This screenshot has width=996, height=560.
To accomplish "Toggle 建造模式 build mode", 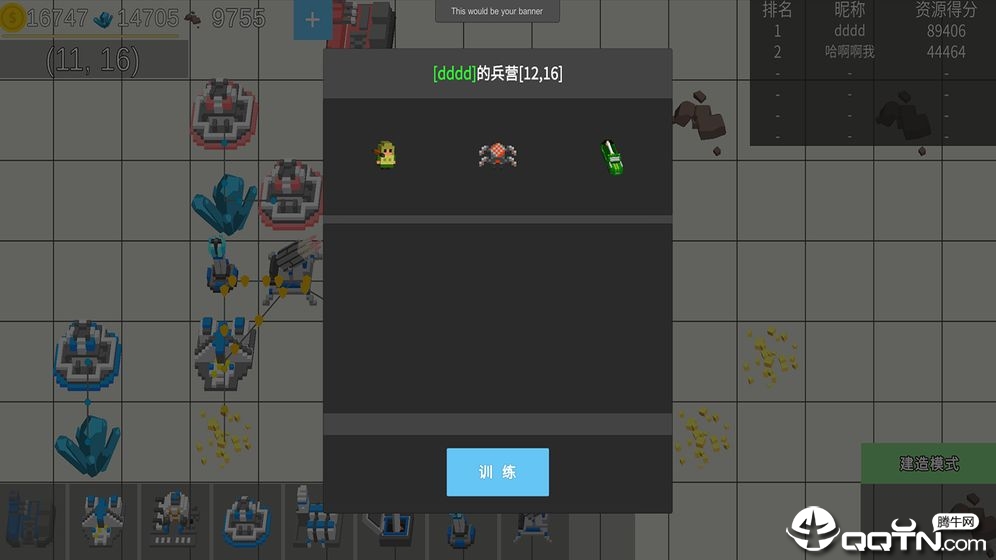I will coord(928,464).
